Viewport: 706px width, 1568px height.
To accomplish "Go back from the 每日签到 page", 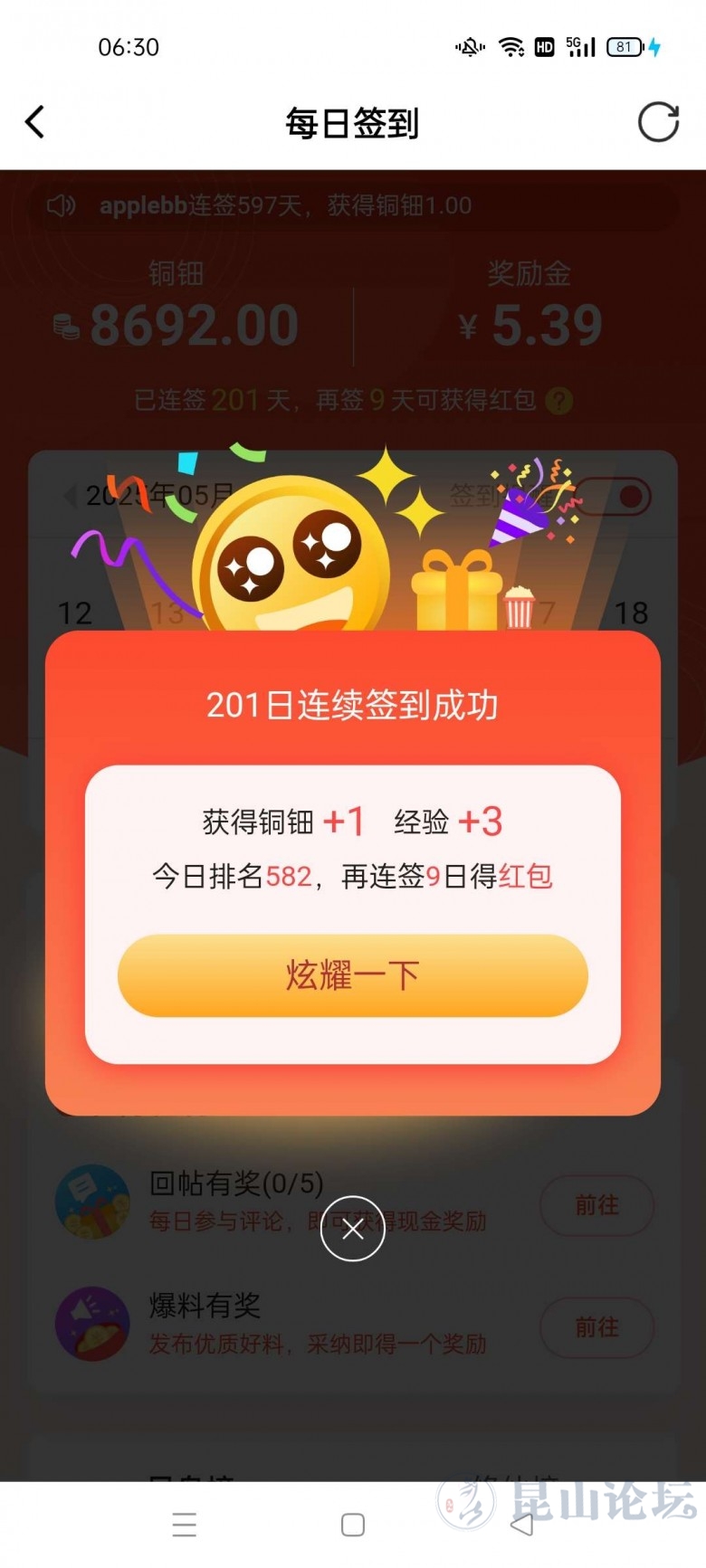I will coord(35,122).
